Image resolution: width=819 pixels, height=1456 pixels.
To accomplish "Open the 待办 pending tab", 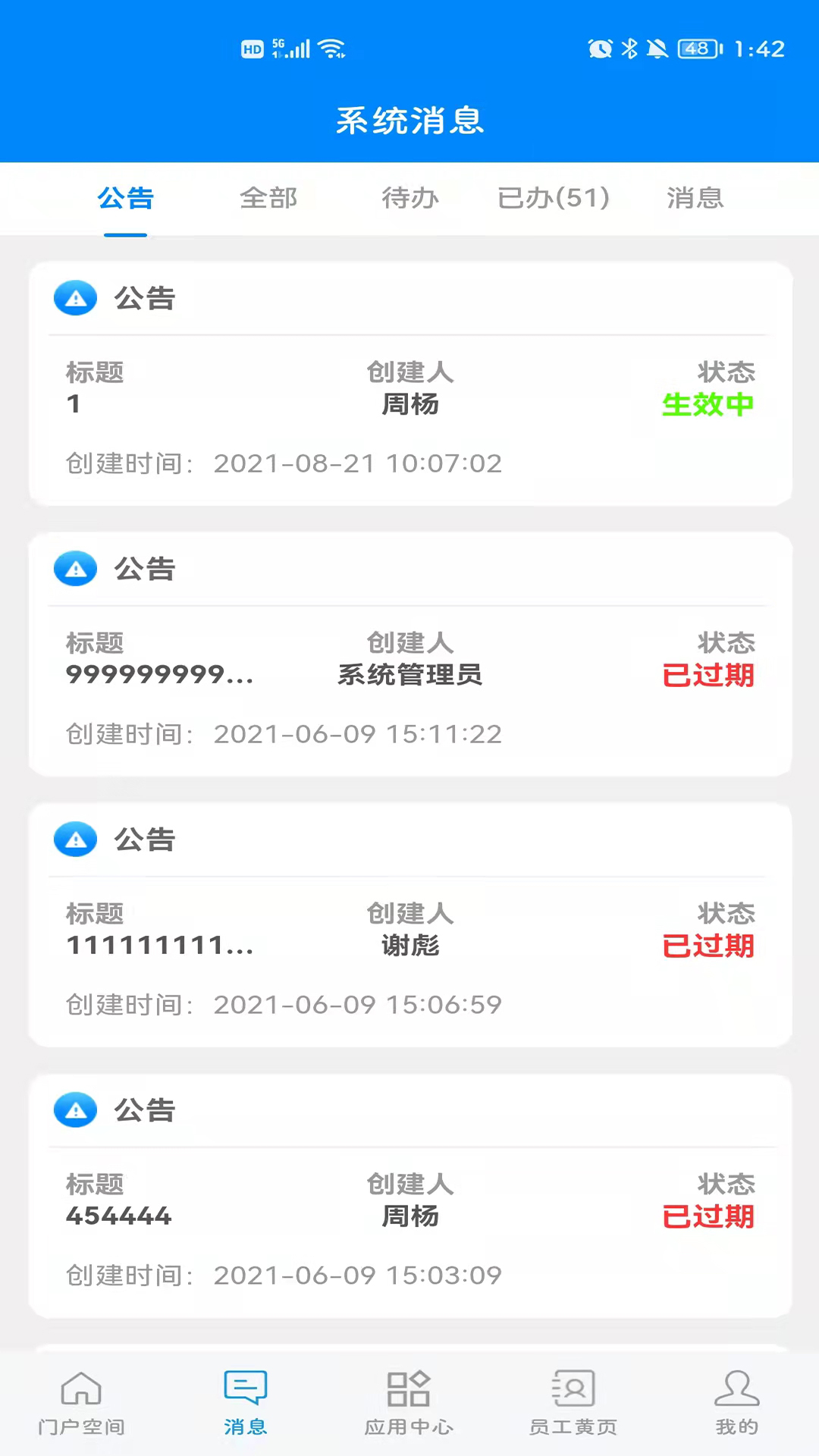I will [410, 199].
